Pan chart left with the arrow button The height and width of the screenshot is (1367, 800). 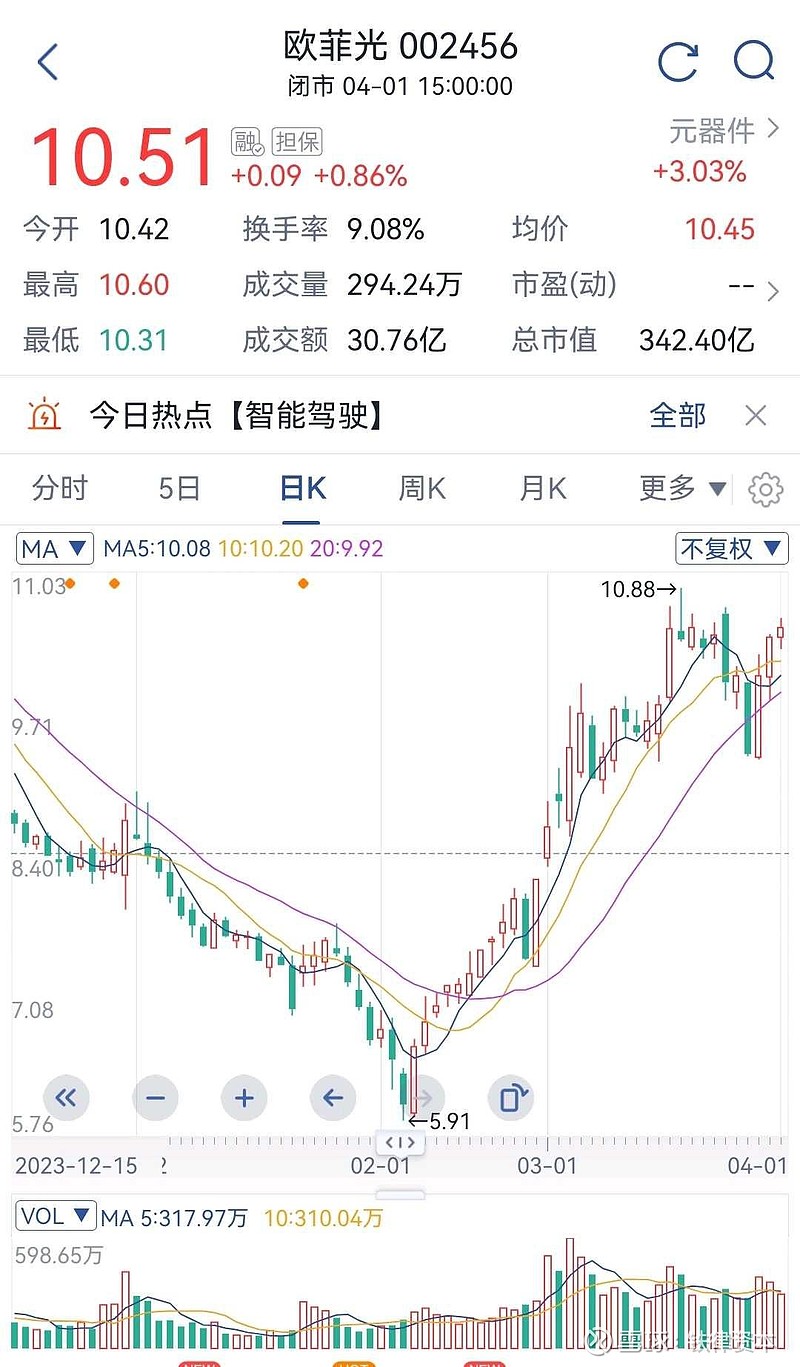coord(333,1097)
